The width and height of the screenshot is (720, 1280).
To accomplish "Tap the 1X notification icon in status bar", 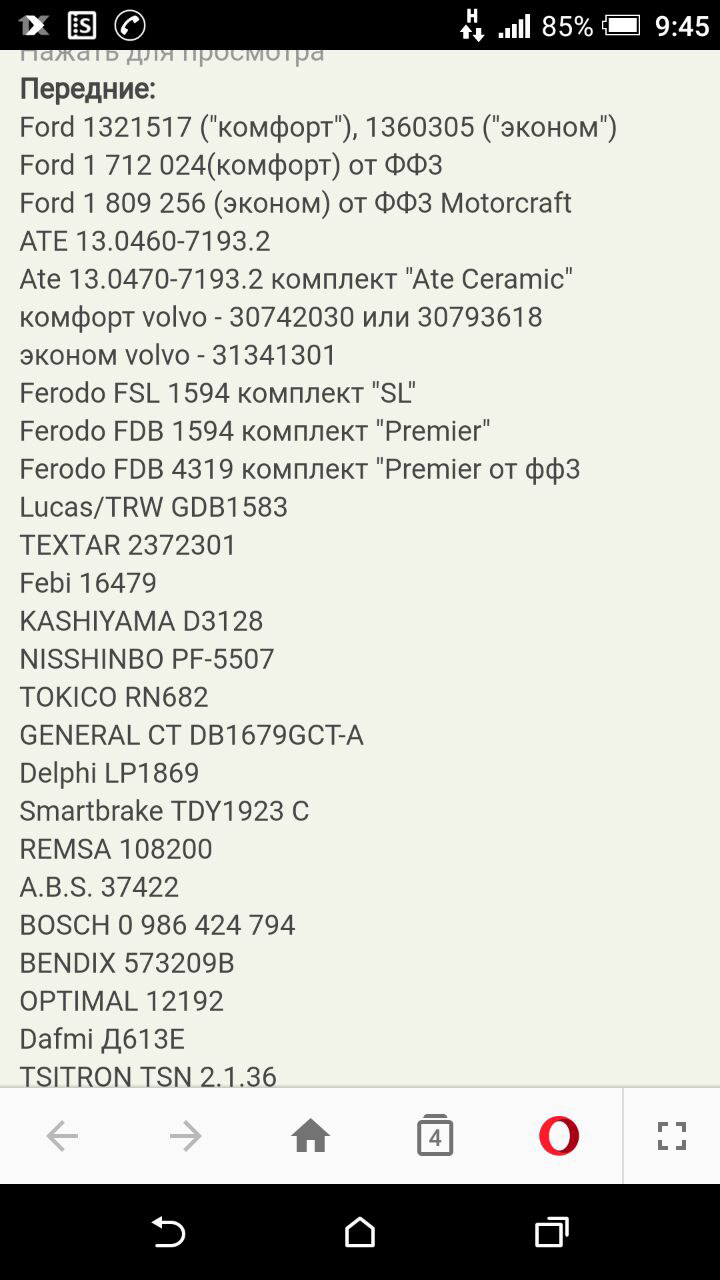I will [33, 25].
